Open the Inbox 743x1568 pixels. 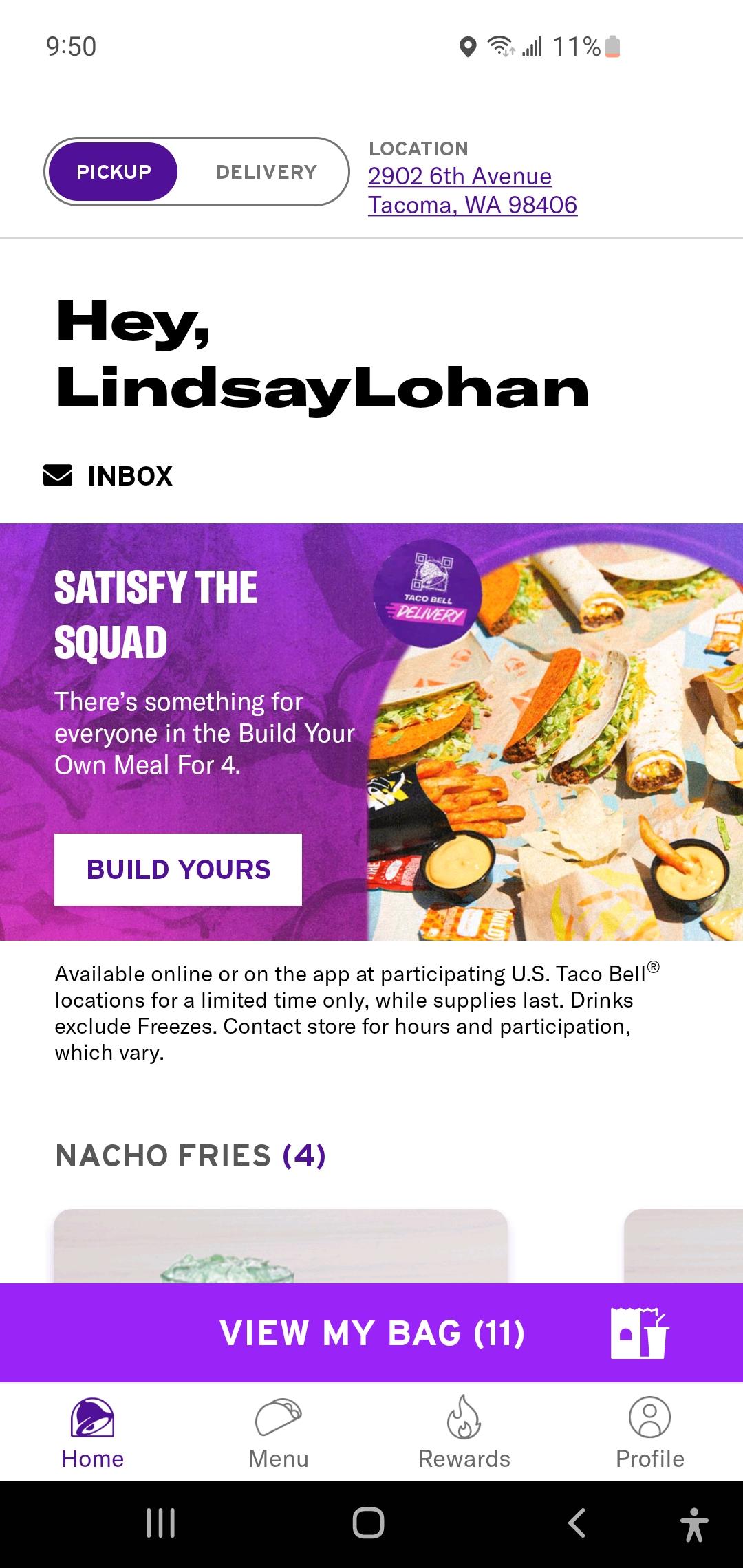[108, 476]
